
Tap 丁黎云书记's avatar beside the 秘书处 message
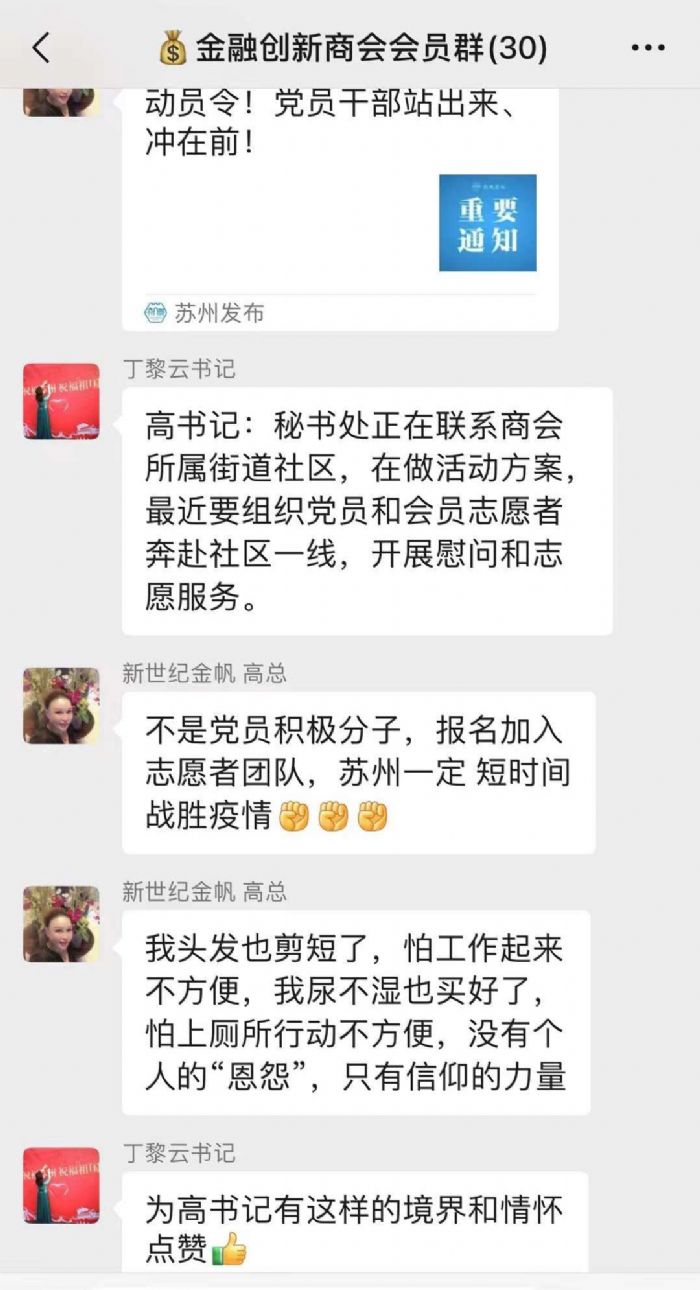(x=61, y=401)
